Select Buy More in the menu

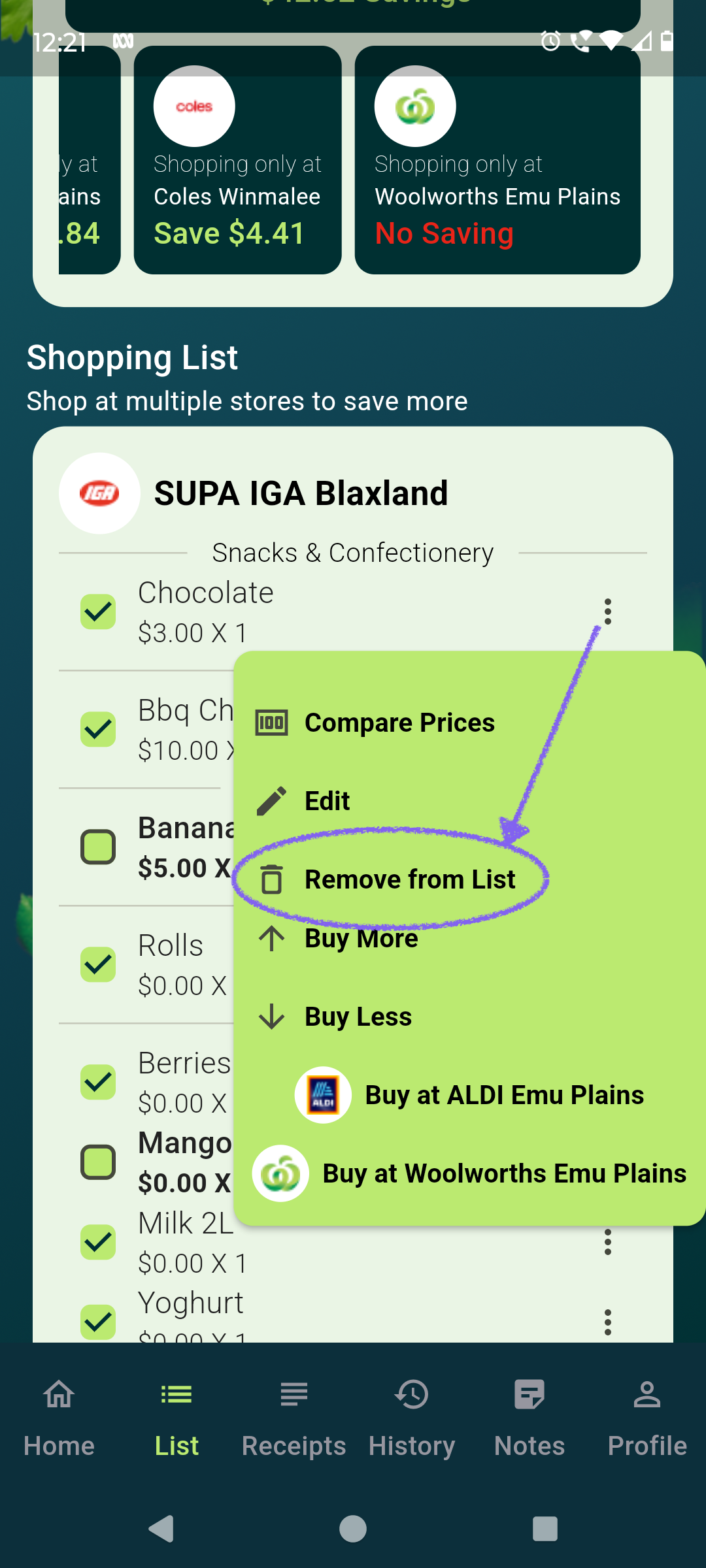[469, 938]
